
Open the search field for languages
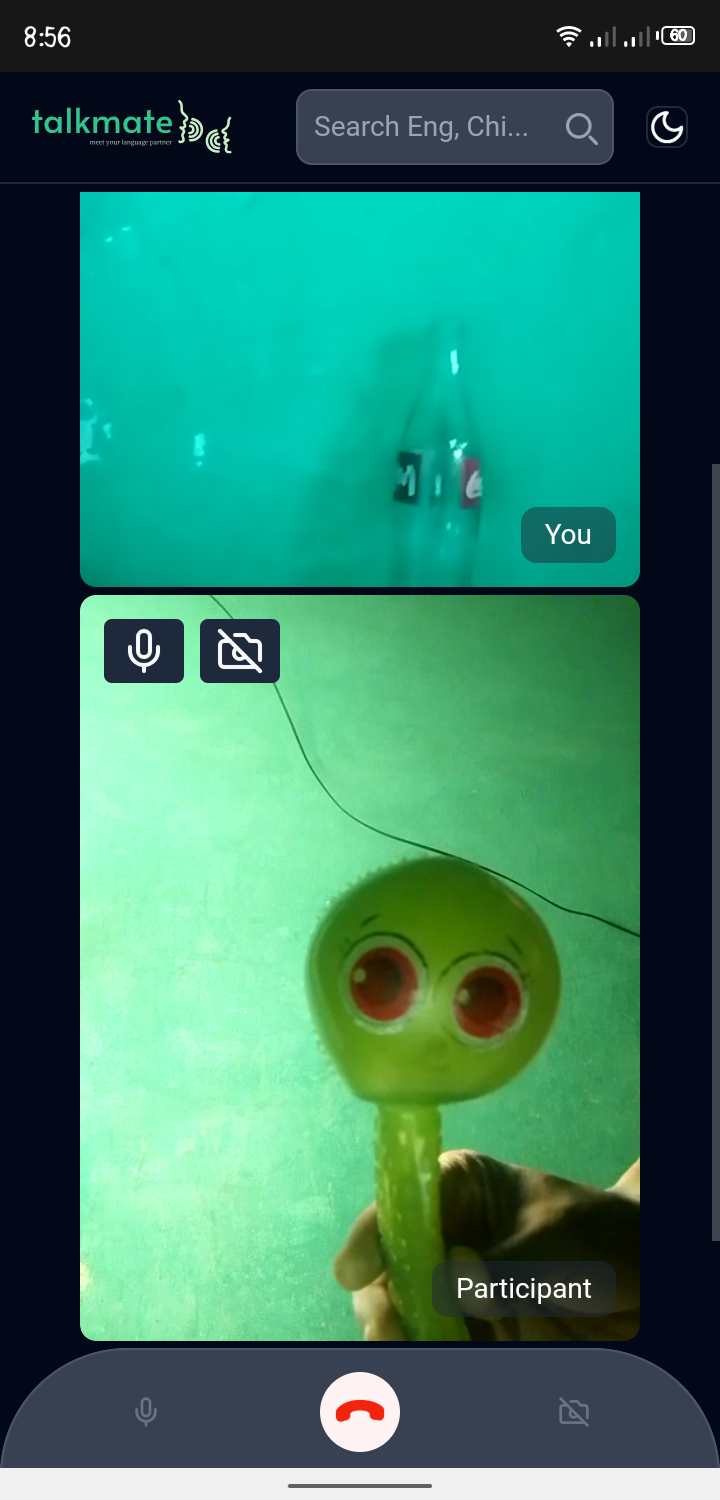[x=454, y=127]
